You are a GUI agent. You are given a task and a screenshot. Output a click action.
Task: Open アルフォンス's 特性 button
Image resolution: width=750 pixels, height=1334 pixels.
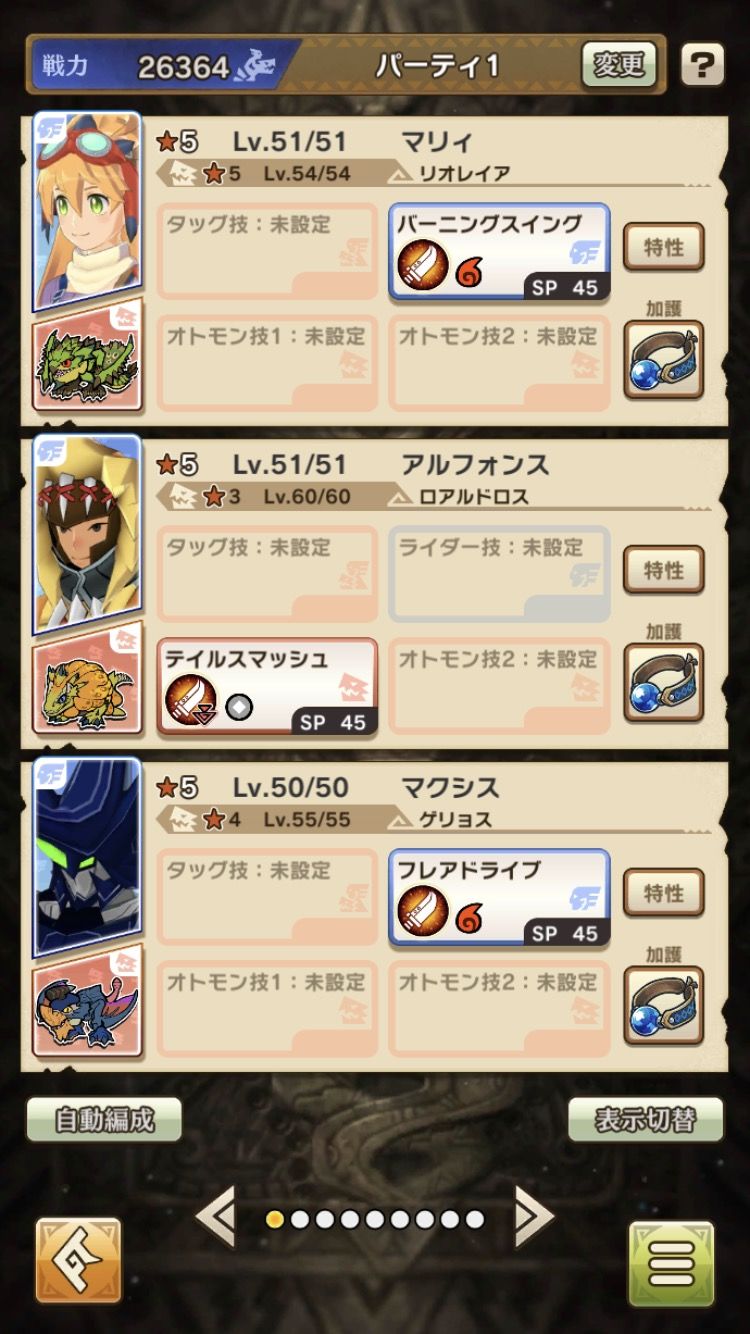tap(664, 570)
